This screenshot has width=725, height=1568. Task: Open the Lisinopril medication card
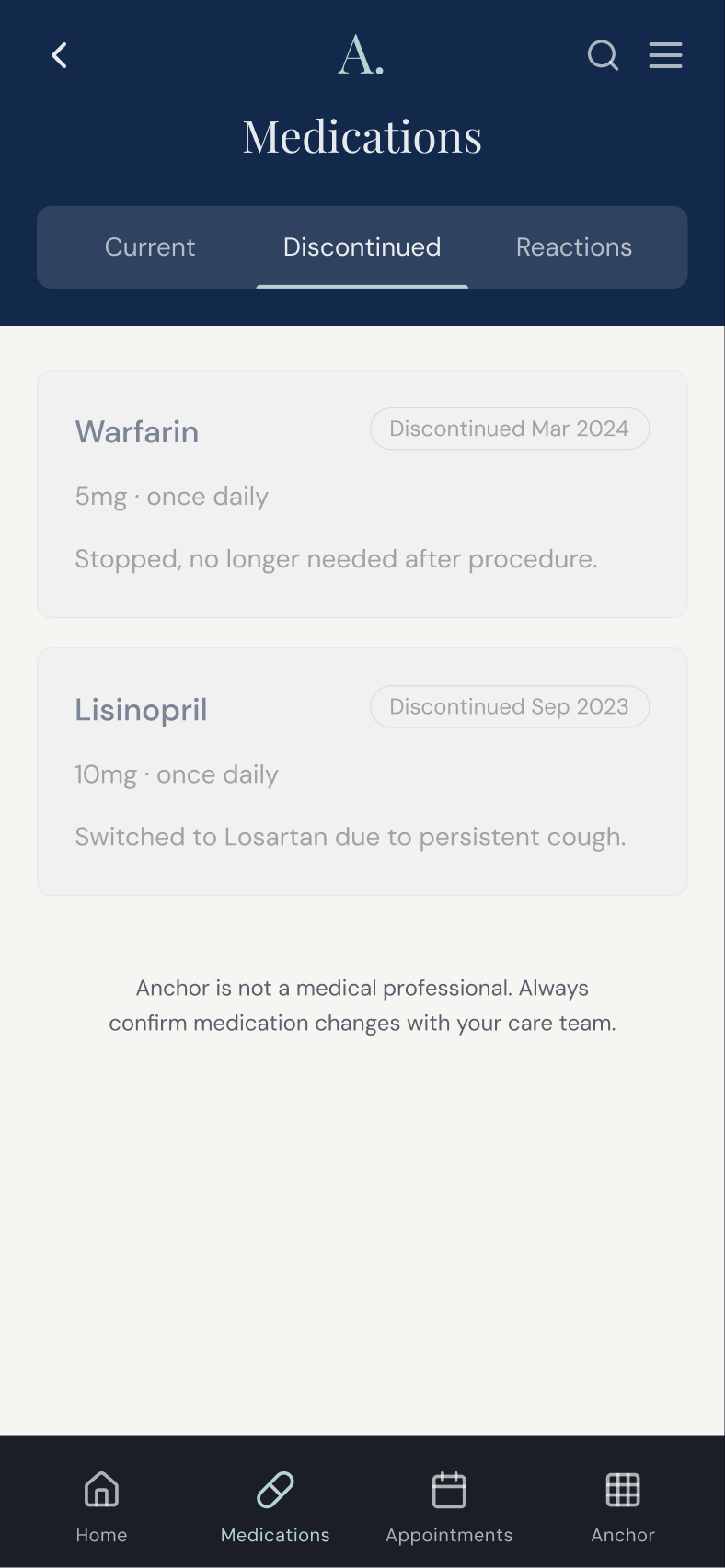click(x=362, y=772)
